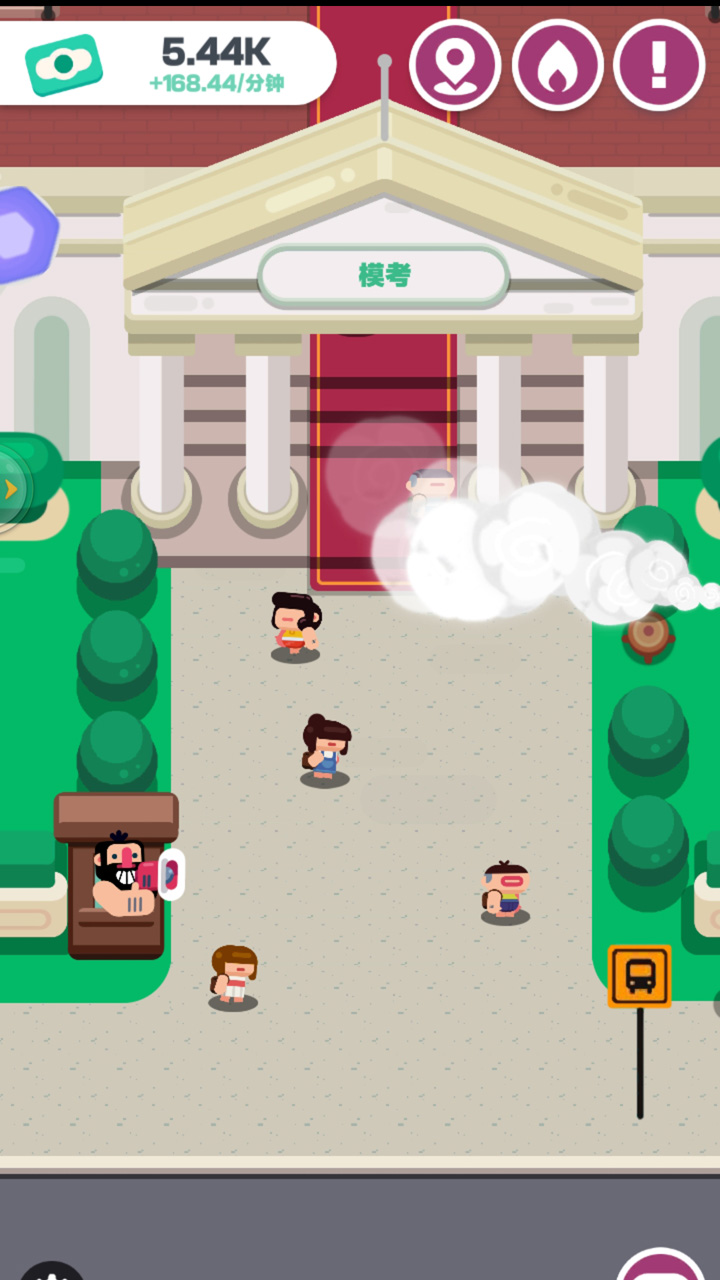The height and width of the screenshot is (1280, 720).
Task: Tap the orange bus stop sign
Action: click(x=639, y=976)
